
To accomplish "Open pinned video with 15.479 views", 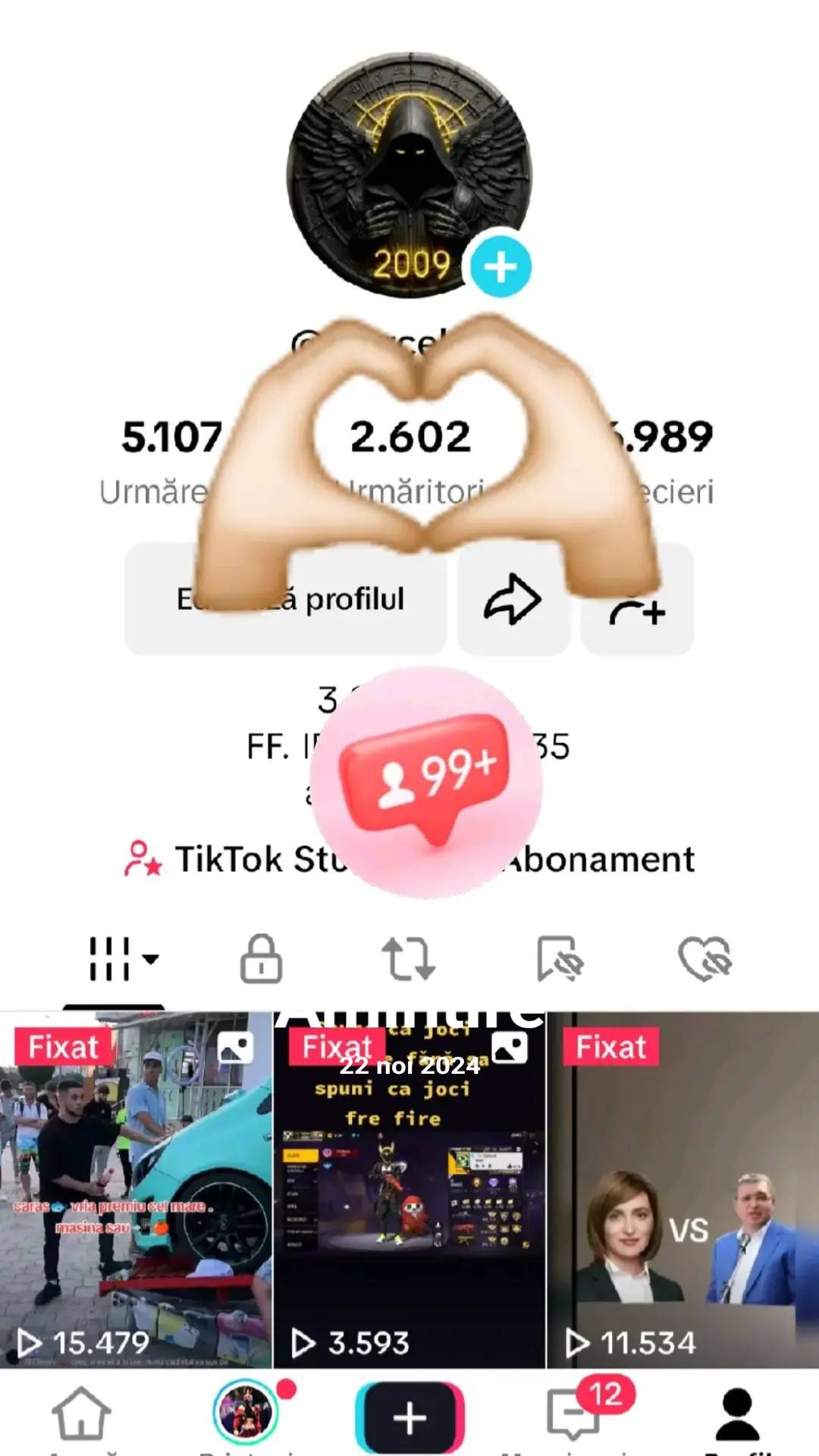I will [136, 1190].
